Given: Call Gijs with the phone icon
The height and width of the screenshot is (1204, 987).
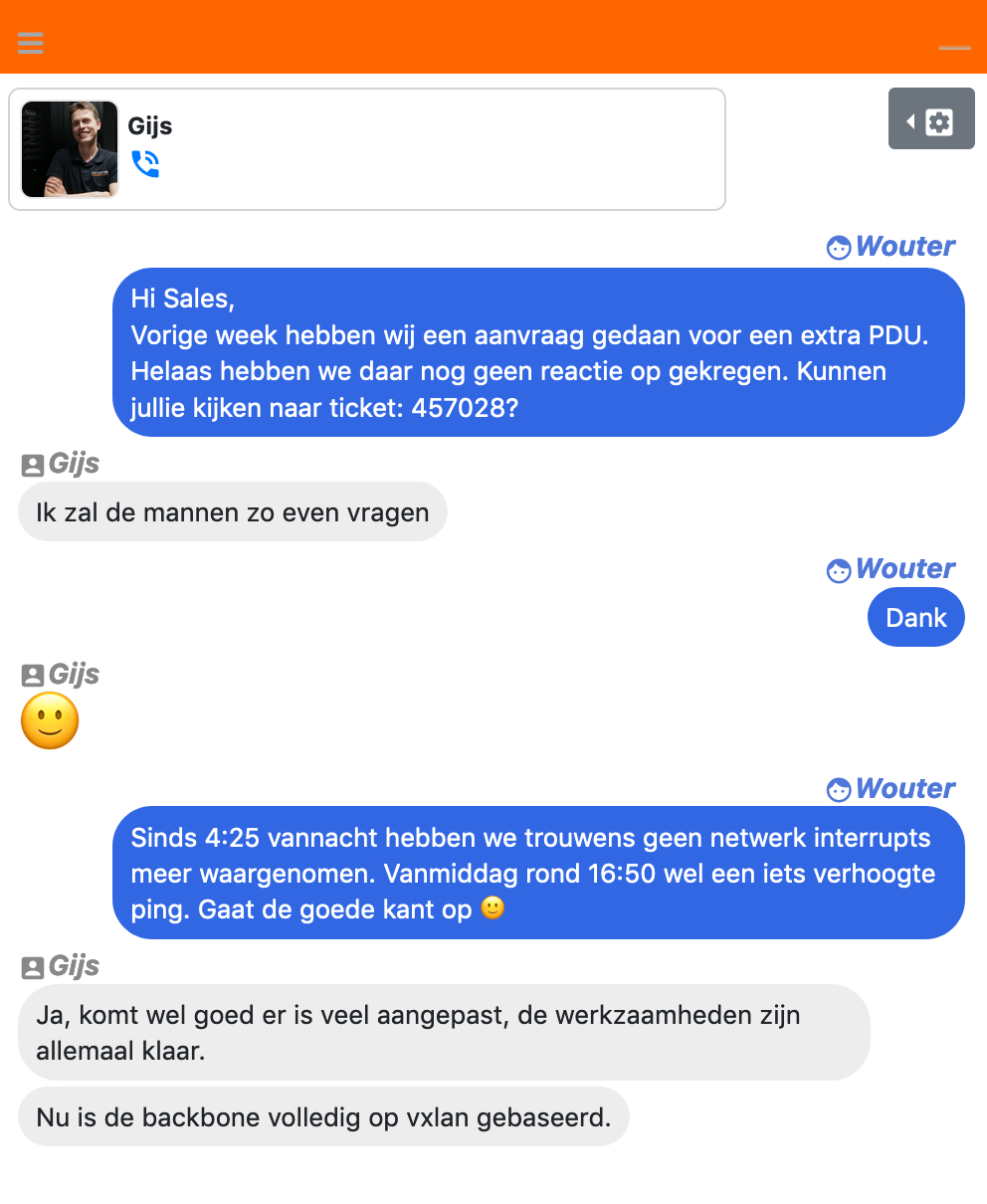Looking at the screenshot, I should pos(145,164).
